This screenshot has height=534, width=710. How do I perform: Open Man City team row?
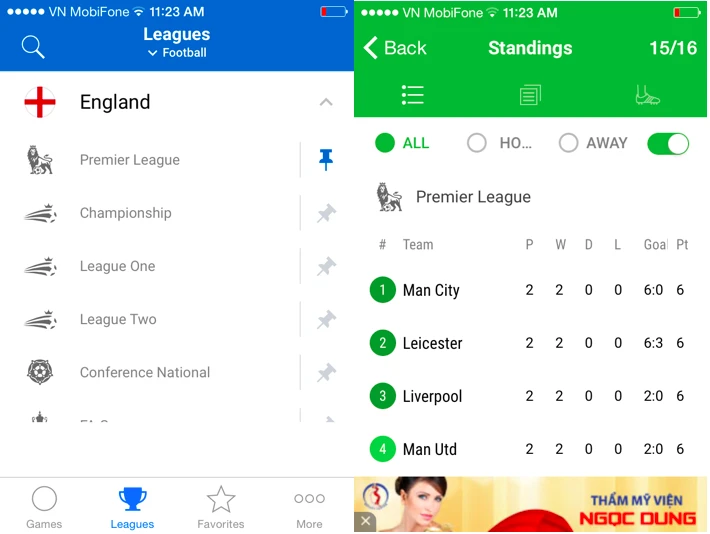click(x=431, y=290)
